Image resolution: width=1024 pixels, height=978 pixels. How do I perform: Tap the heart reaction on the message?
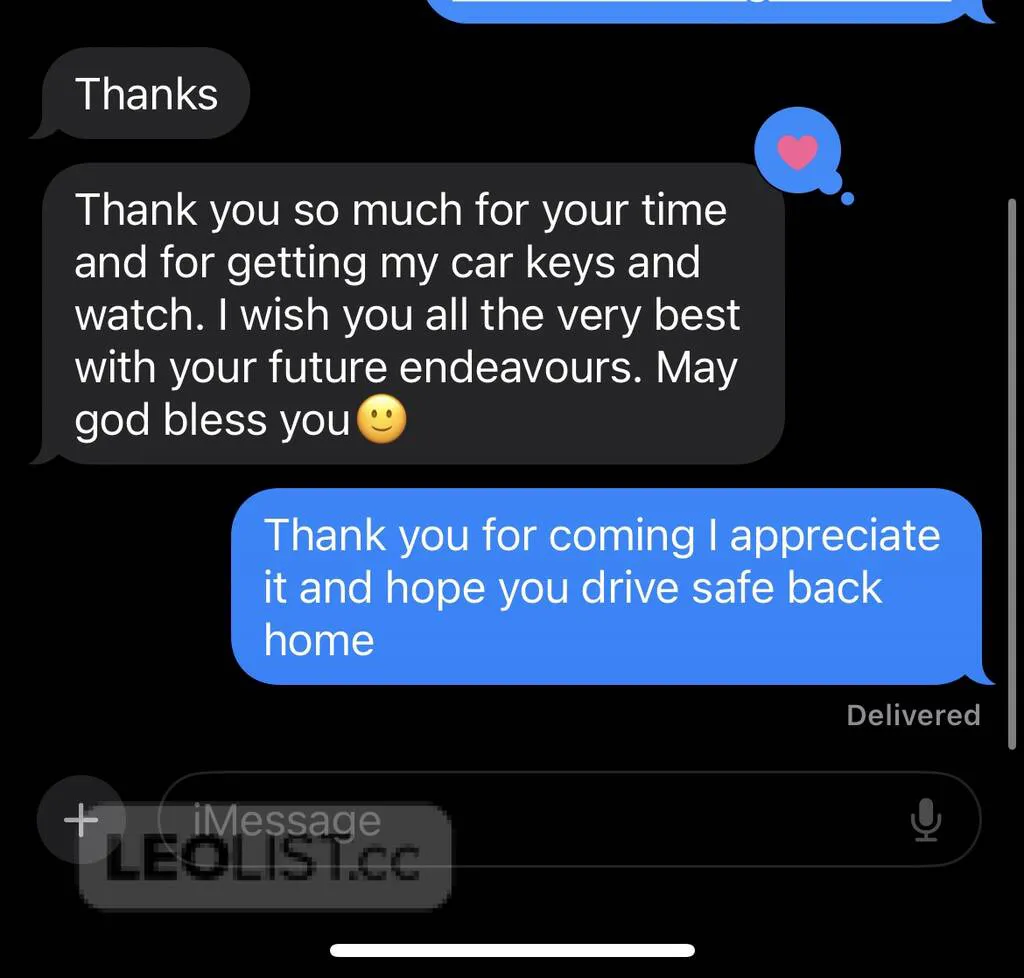(x=798, y=152)
